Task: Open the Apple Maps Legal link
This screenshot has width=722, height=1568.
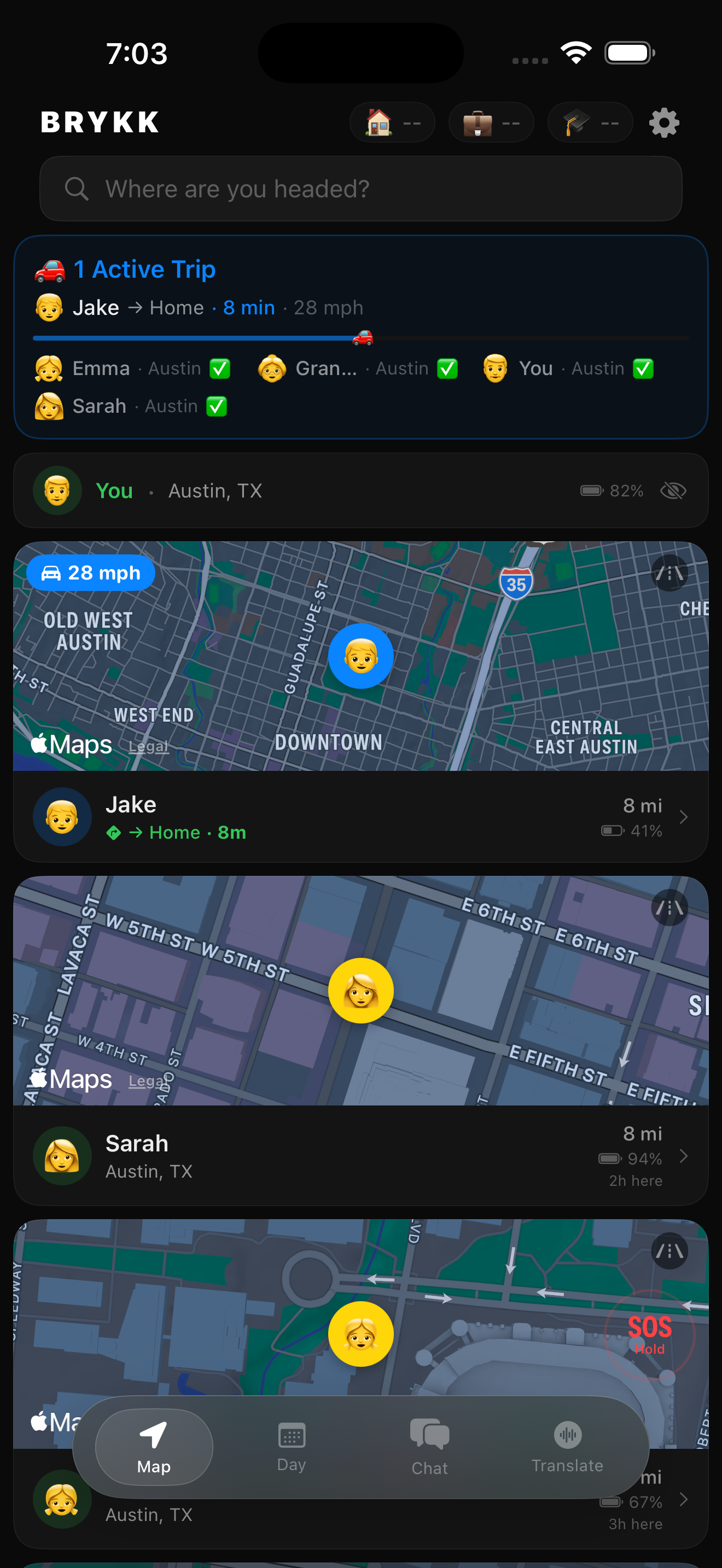Action: click(148, 746)
